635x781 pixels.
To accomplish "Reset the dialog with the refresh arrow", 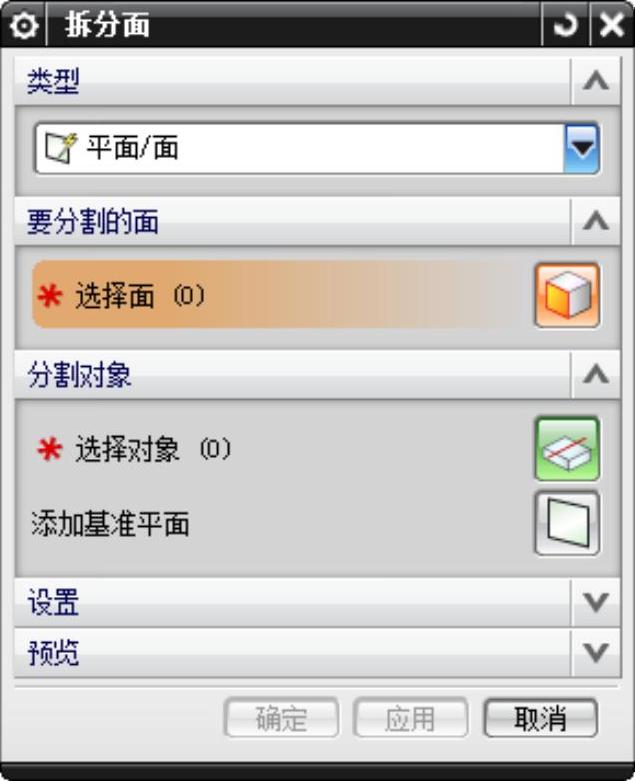I will pos(566,25).
